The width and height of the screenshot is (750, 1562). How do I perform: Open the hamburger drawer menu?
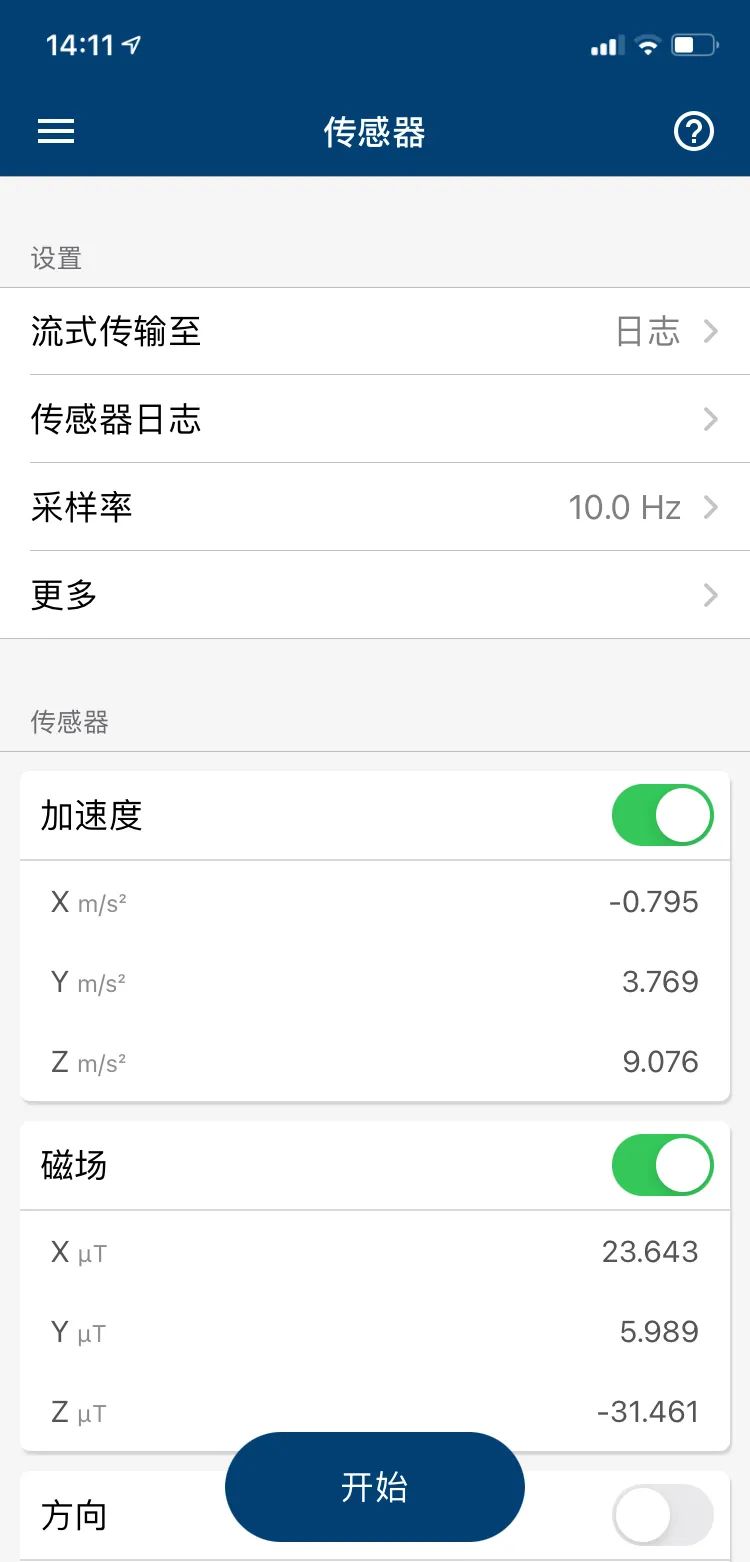coord(56,132)
